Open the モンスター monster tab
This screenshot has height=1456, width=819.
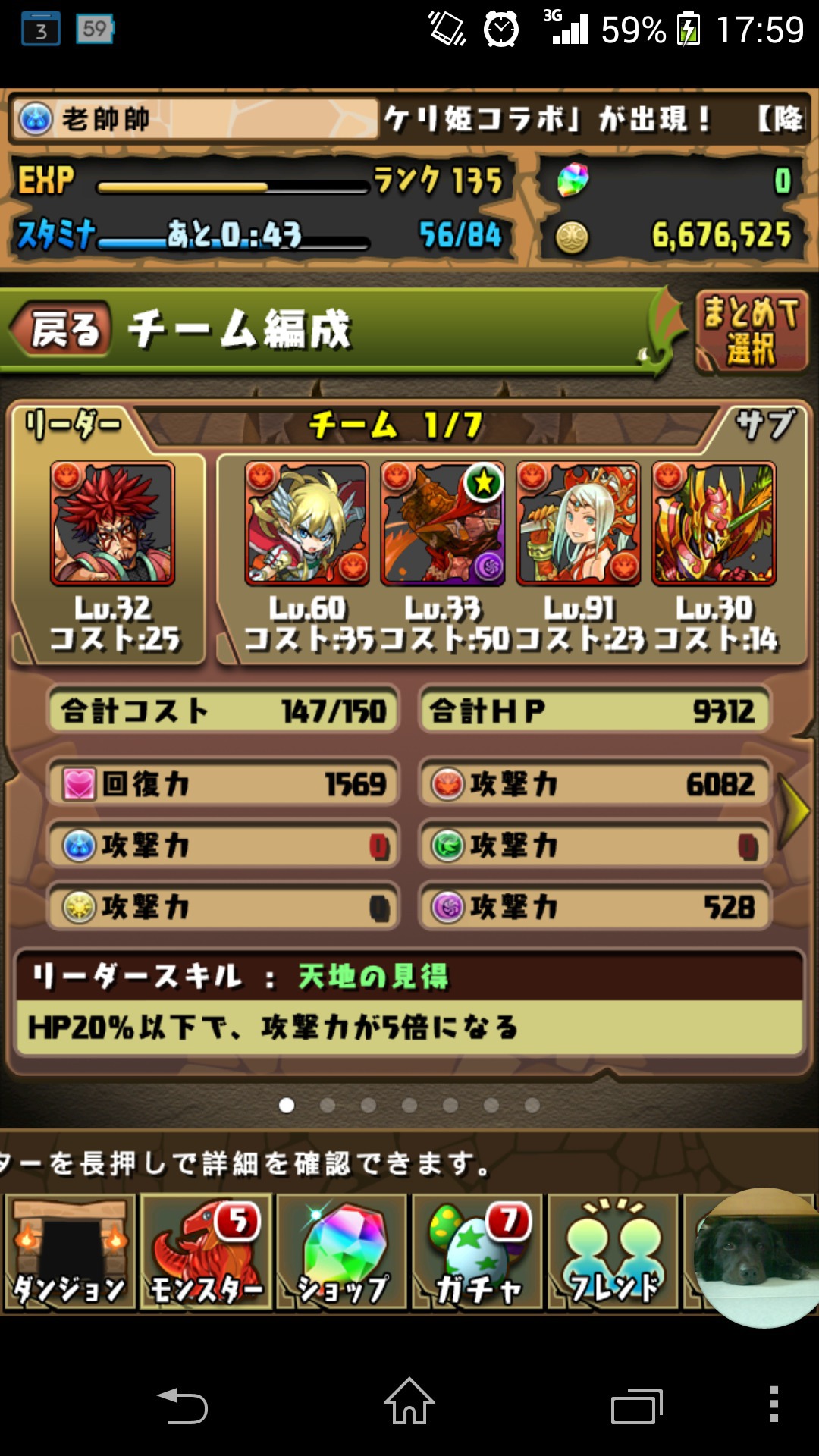pos(206,1252)
